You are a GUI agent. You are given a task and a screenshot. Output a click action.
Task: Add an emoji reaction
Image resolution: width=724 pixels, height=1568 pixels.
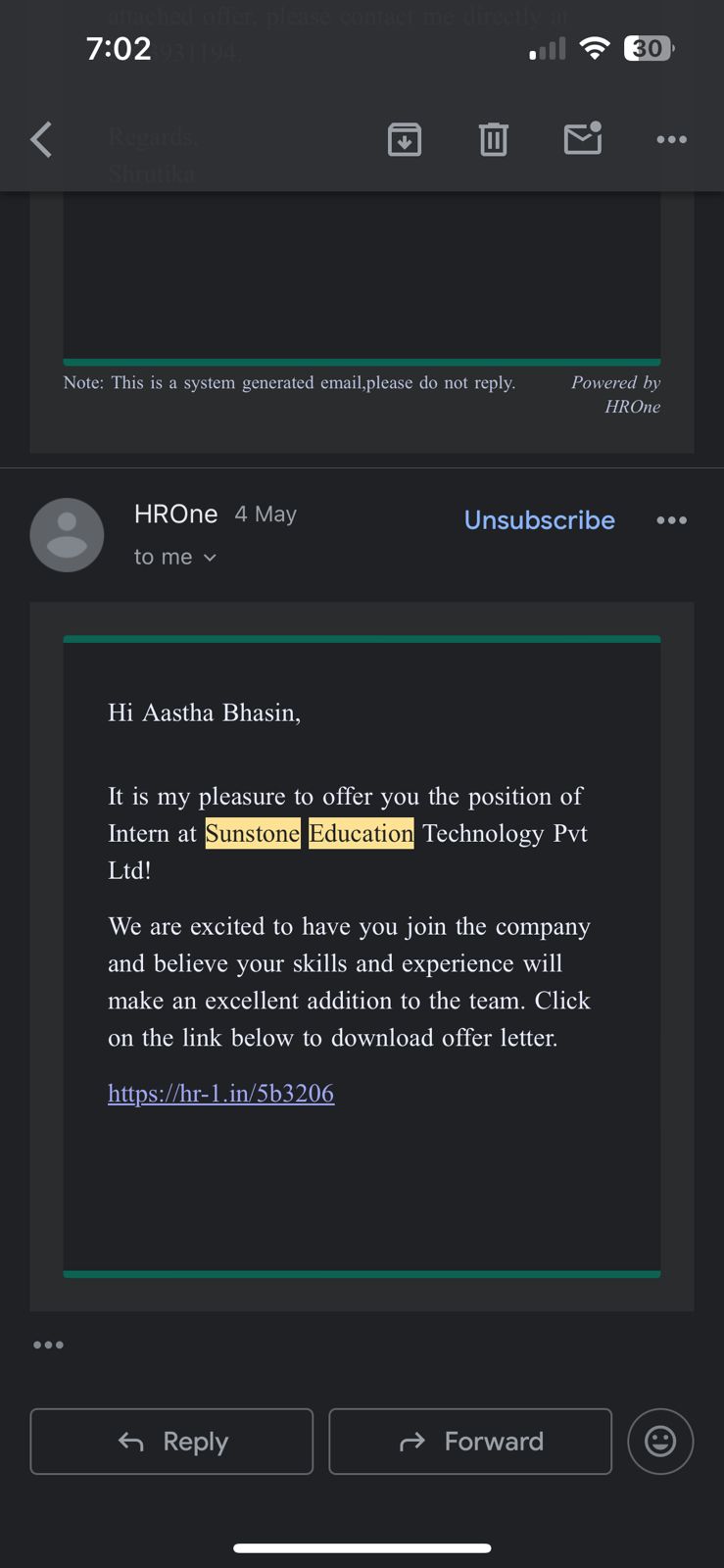click(x=660, y=1442)
